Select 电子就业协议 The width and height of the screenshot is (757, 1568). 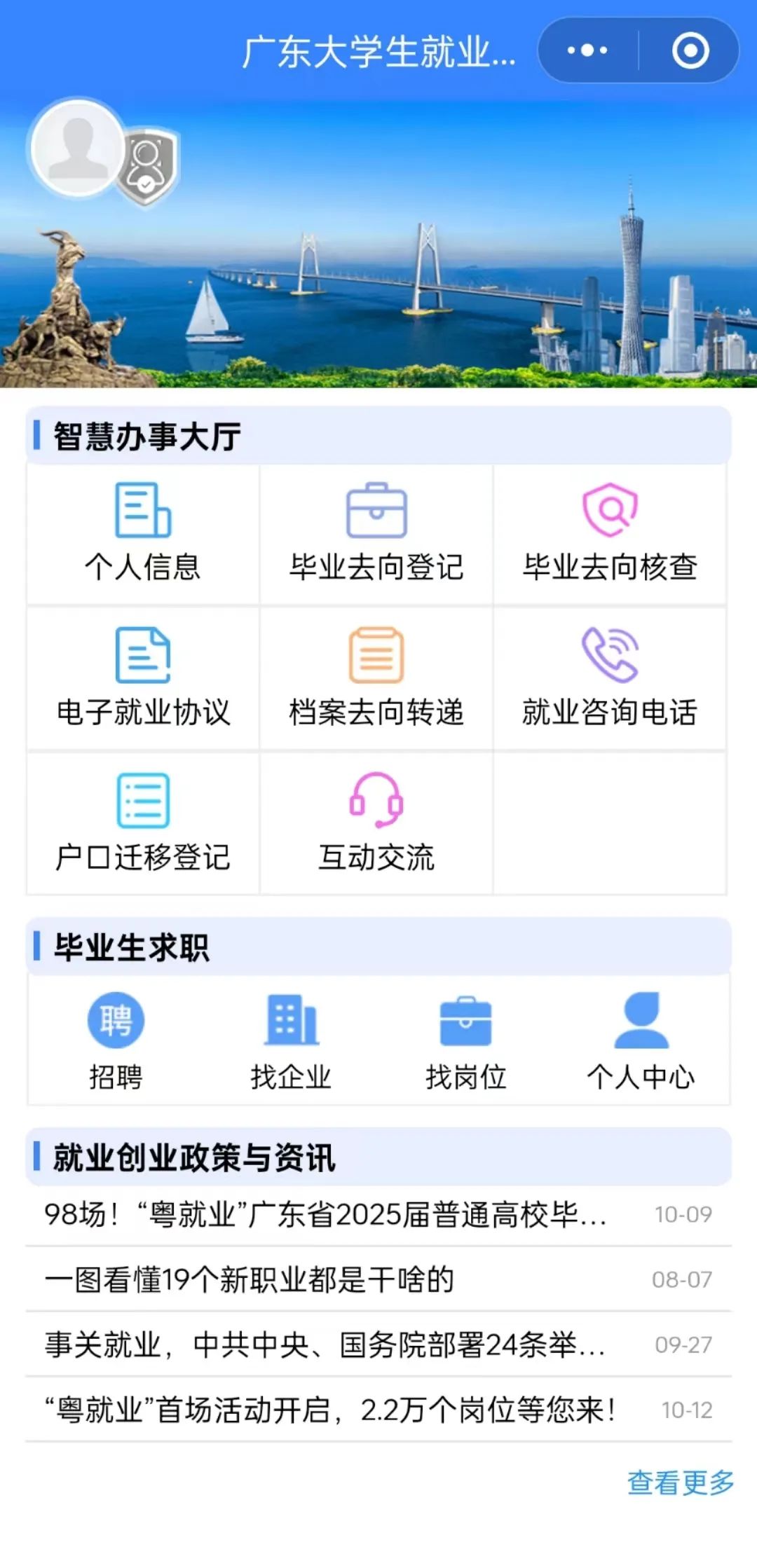tap(143, 678)
